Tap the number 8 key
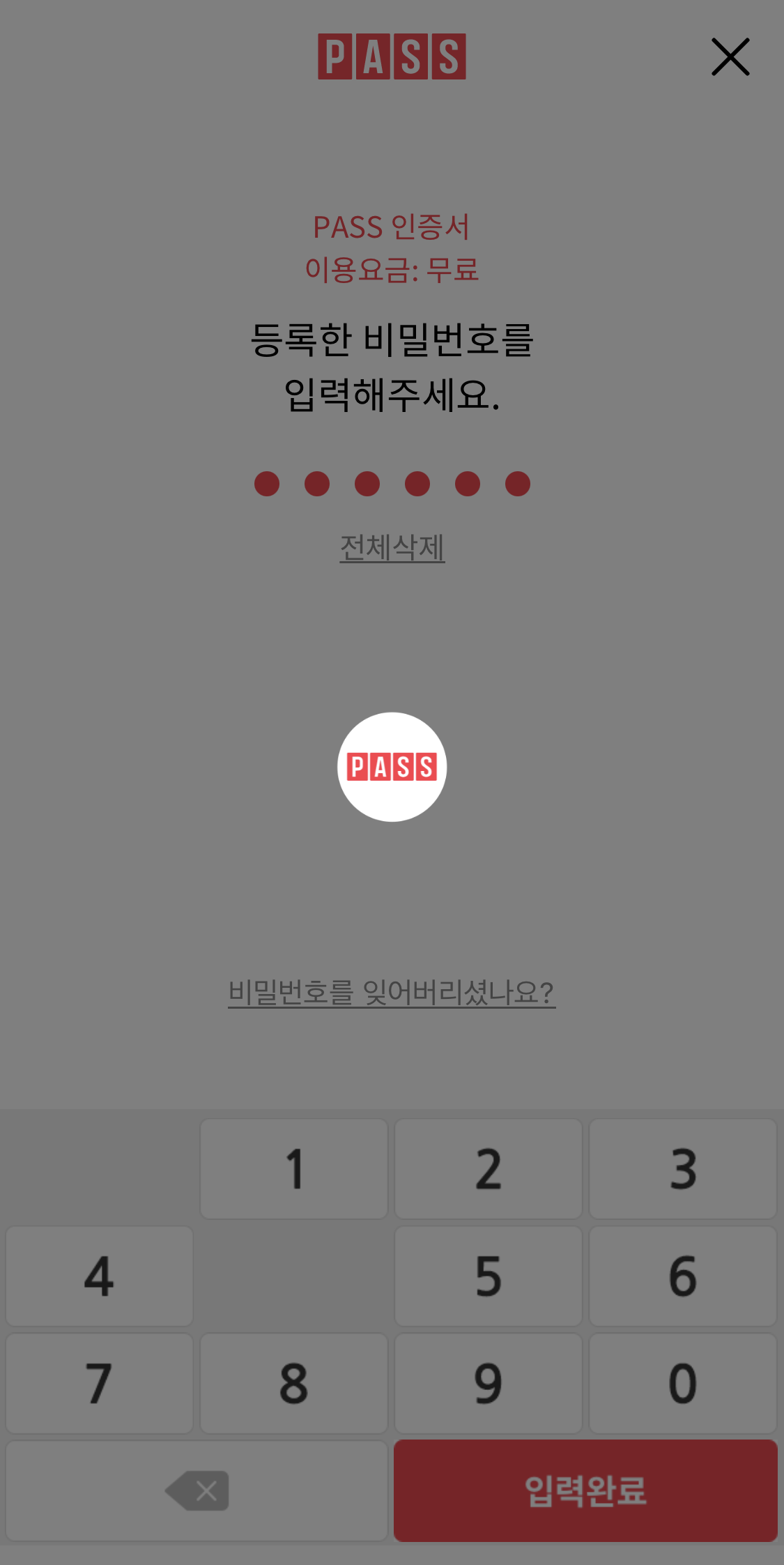The width and height of the screenshot is (784, 1565). click(293, 1383)
